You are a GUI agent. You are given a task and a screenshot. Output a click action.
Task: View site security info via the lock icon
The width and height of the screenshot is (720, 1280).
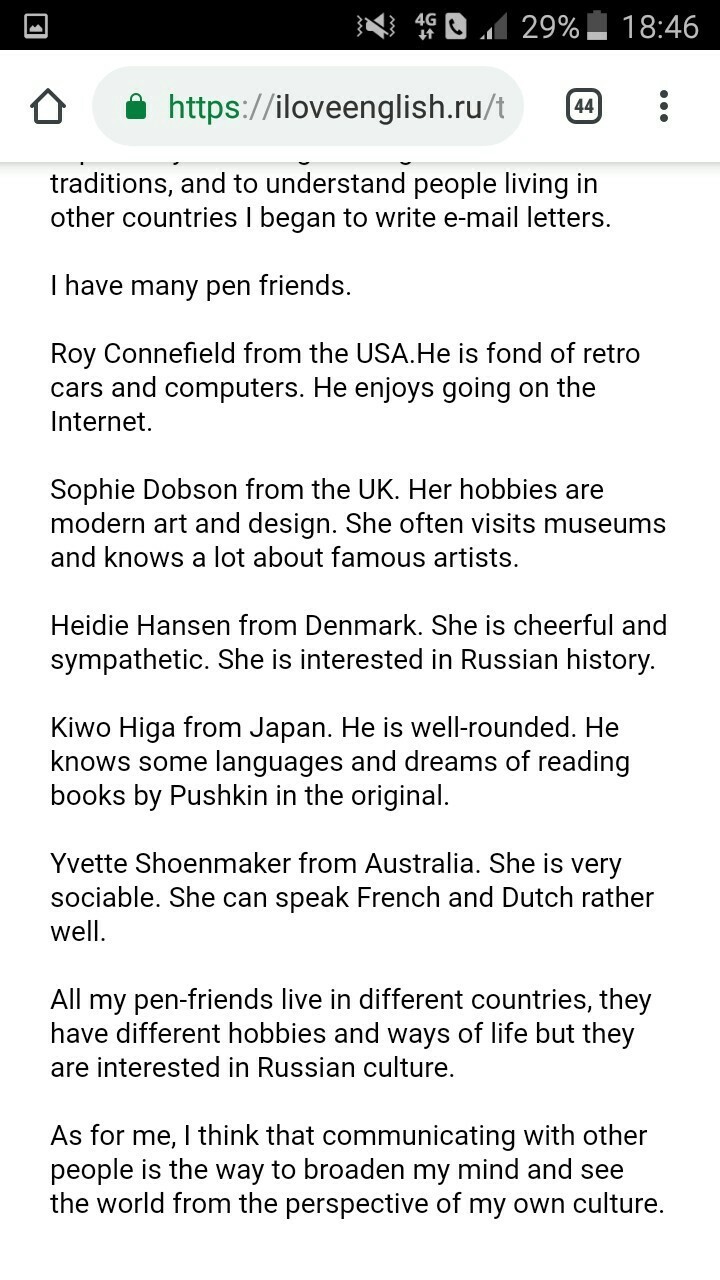[x=136, y=107]
